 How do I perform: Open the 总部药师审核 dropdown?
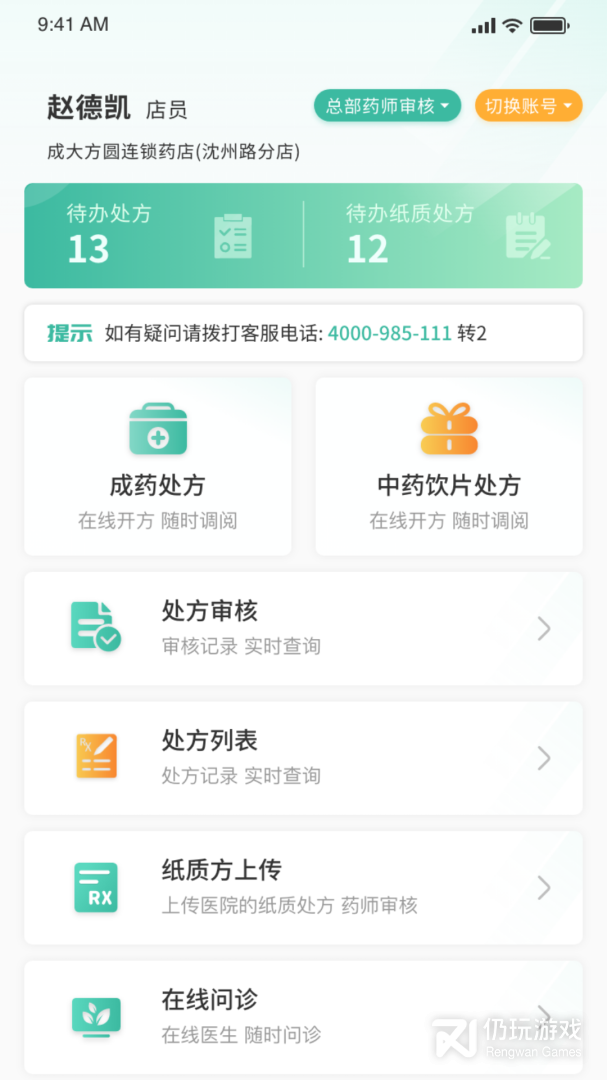(x=387, y=106)
